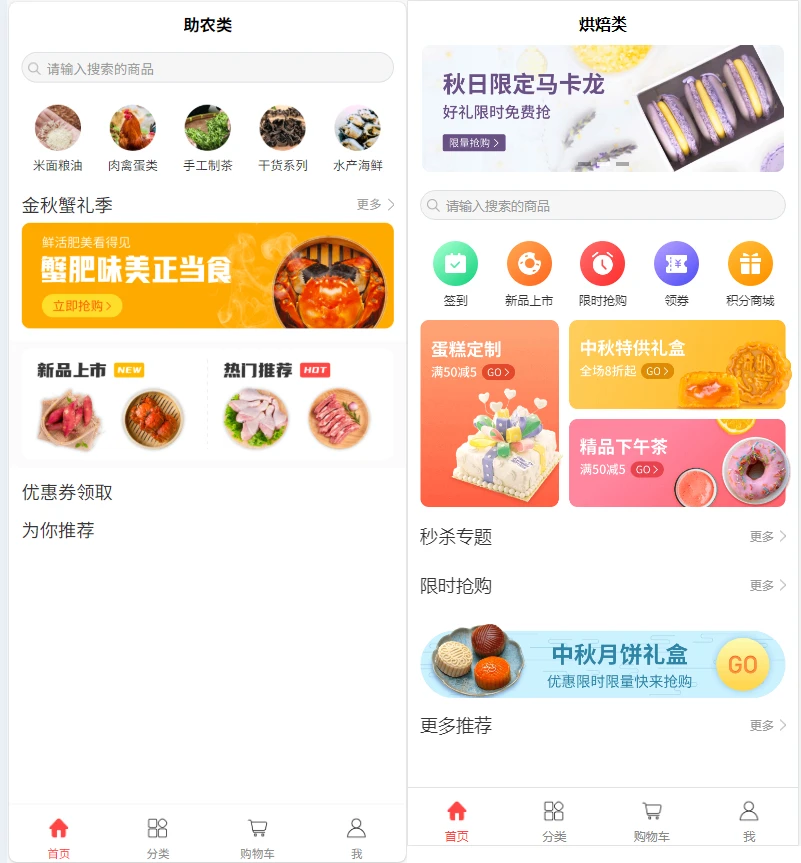Expand 更多 beside 更多推荐
This screenshot has height=863, width=801.
click(765, 725)
